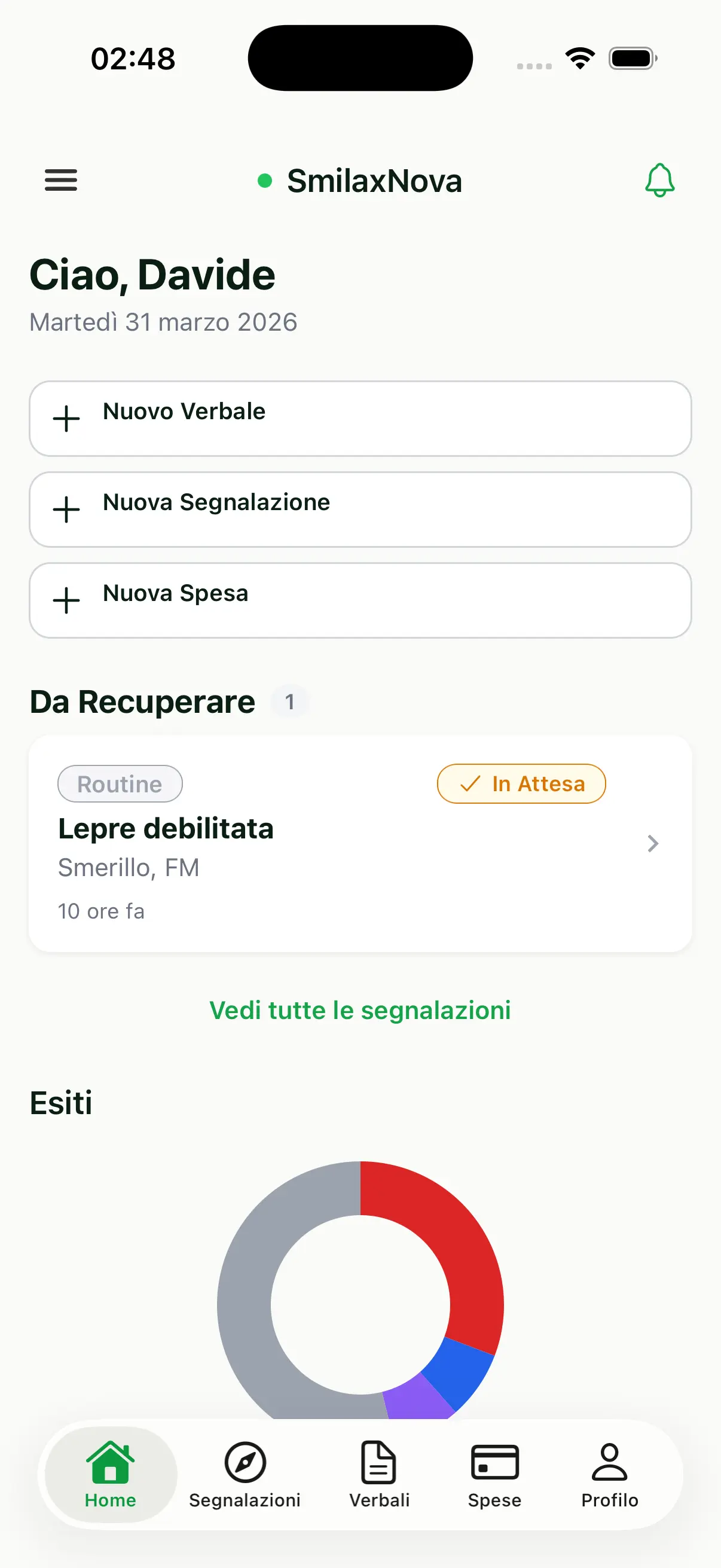Open the hamburger menu
The width and height of the screenshot is (721, 1568).
[x=60, y=179]
